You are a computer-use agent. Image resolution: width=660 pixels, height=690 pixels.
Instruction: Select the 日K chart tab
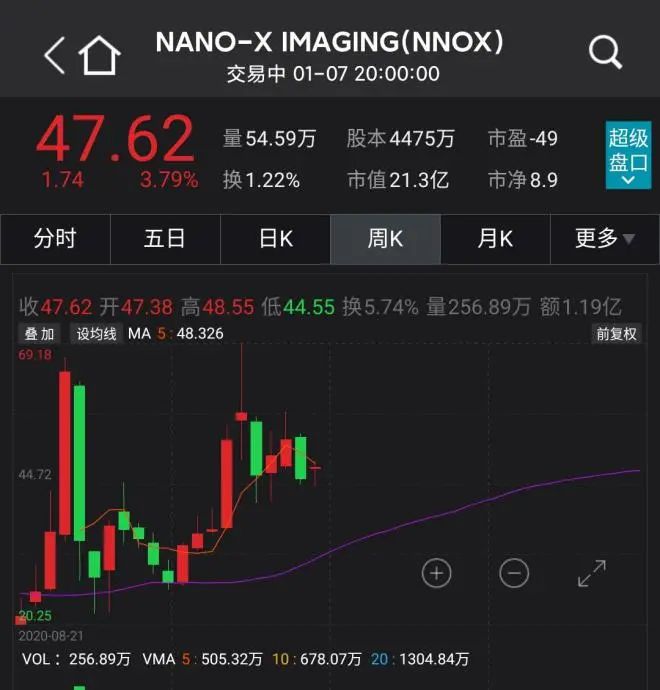coord(275,239)
